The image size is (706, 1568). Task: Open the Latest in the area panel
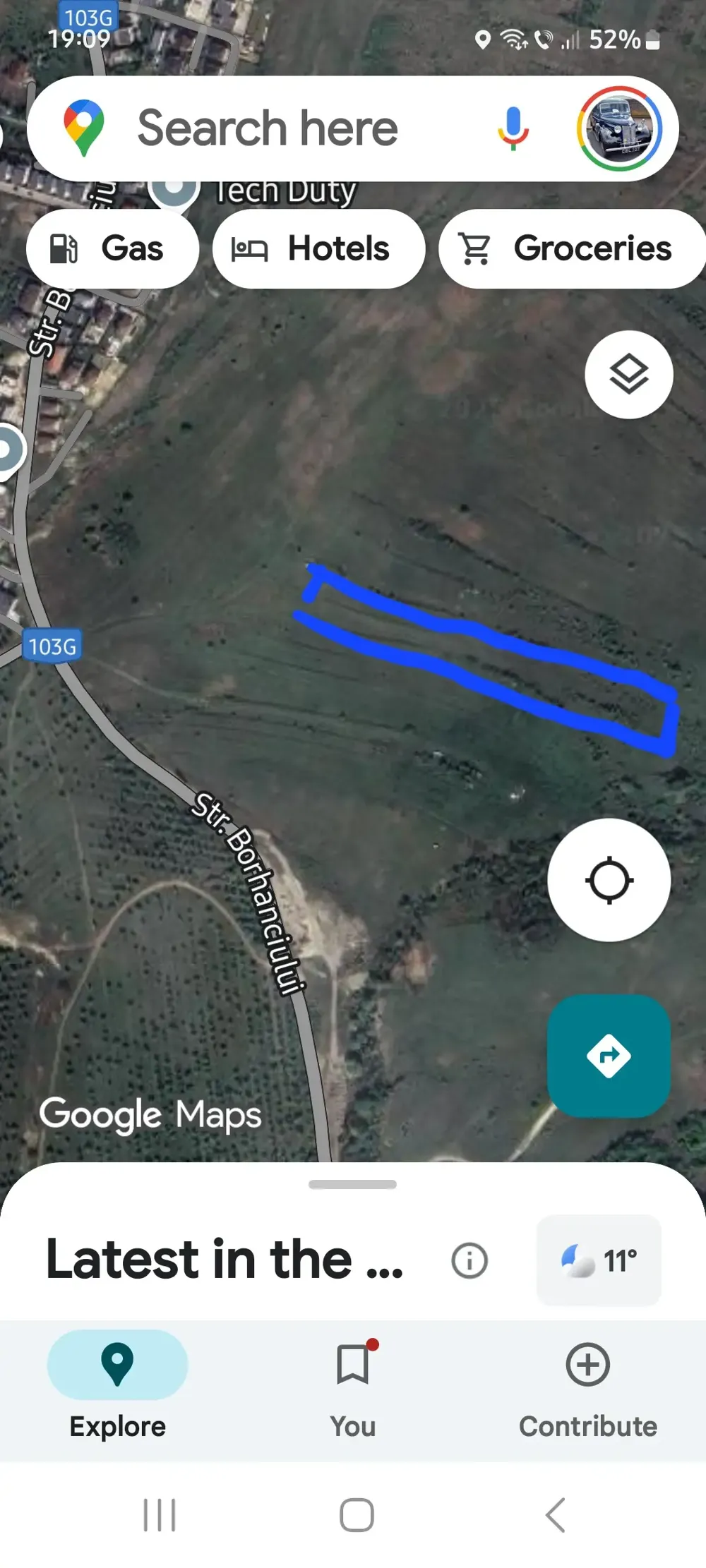(x=224, y=1260)
